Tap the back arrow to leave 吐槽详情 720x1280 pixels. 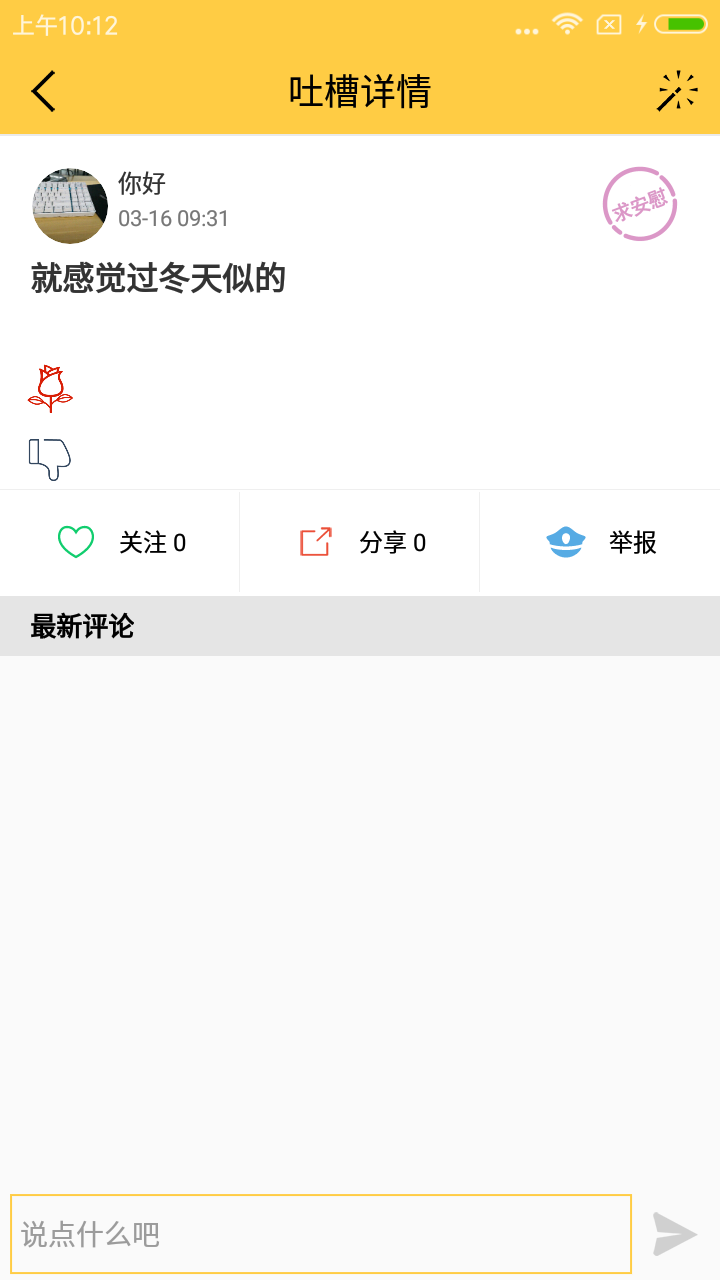[x=42, y=90]
